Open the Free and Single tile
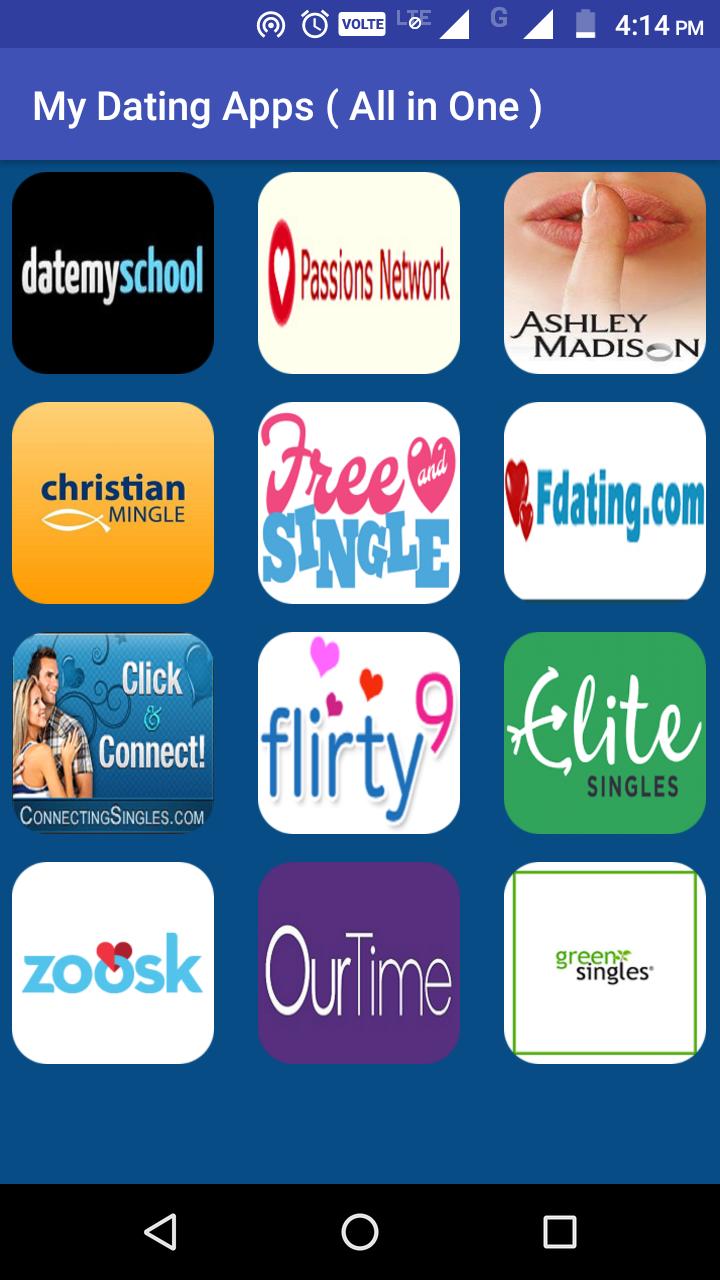Screen dimensions: 720x1280 [359, 503]
